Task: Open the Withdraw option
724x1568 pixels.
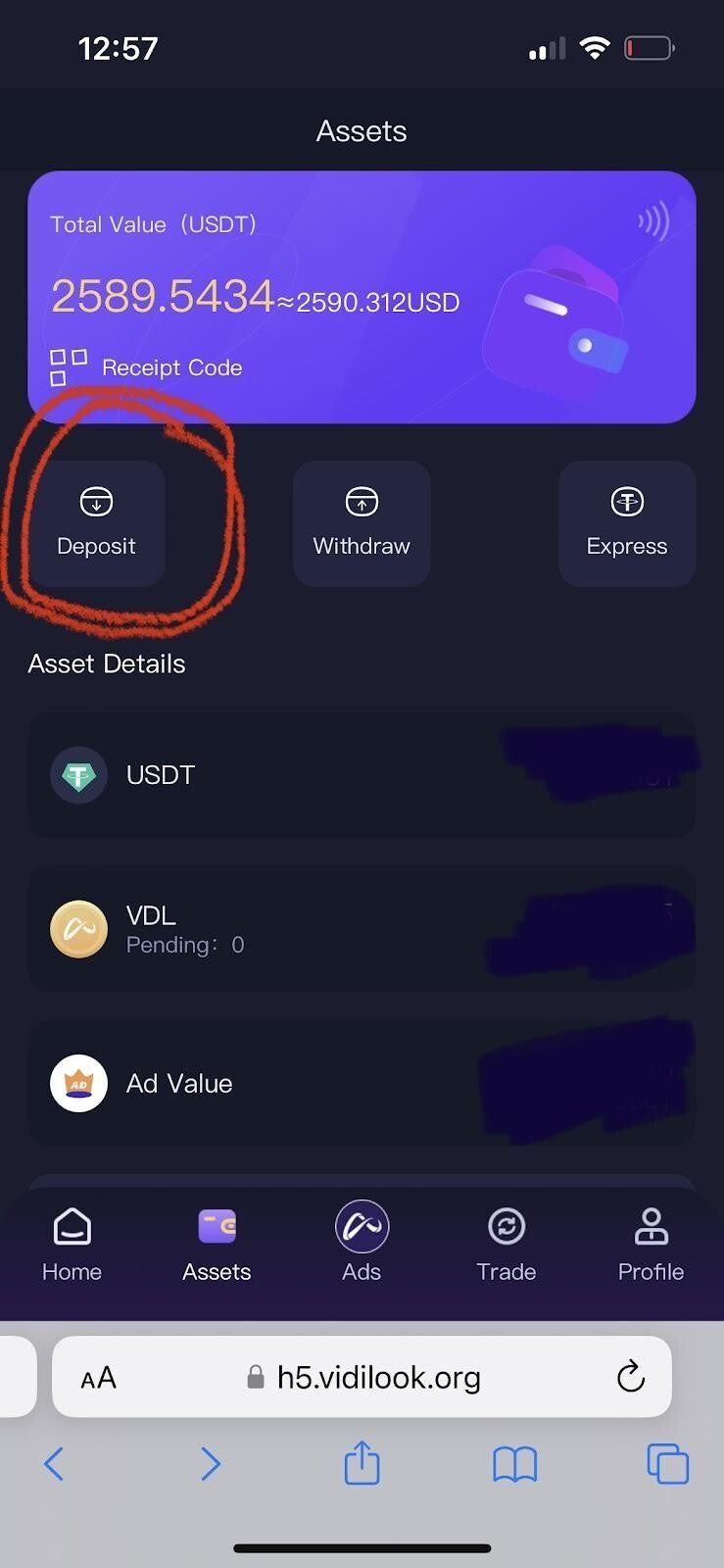Action: pyautogui.click(x=362, y=523)
